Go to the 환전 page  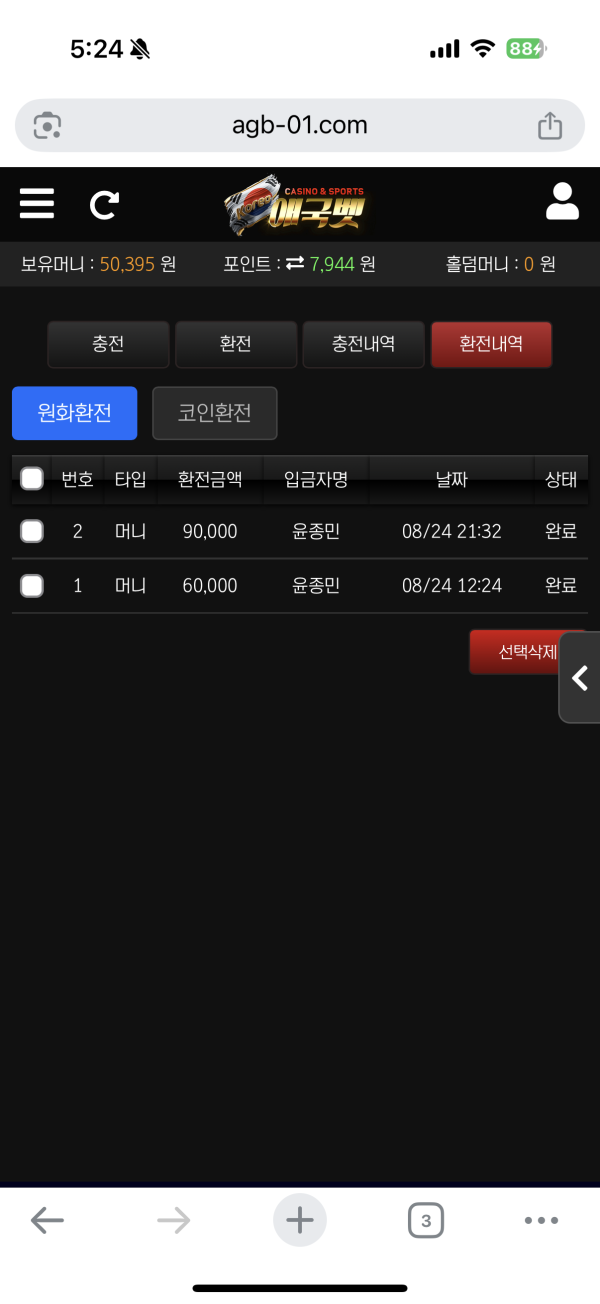(x=236, y=344)
